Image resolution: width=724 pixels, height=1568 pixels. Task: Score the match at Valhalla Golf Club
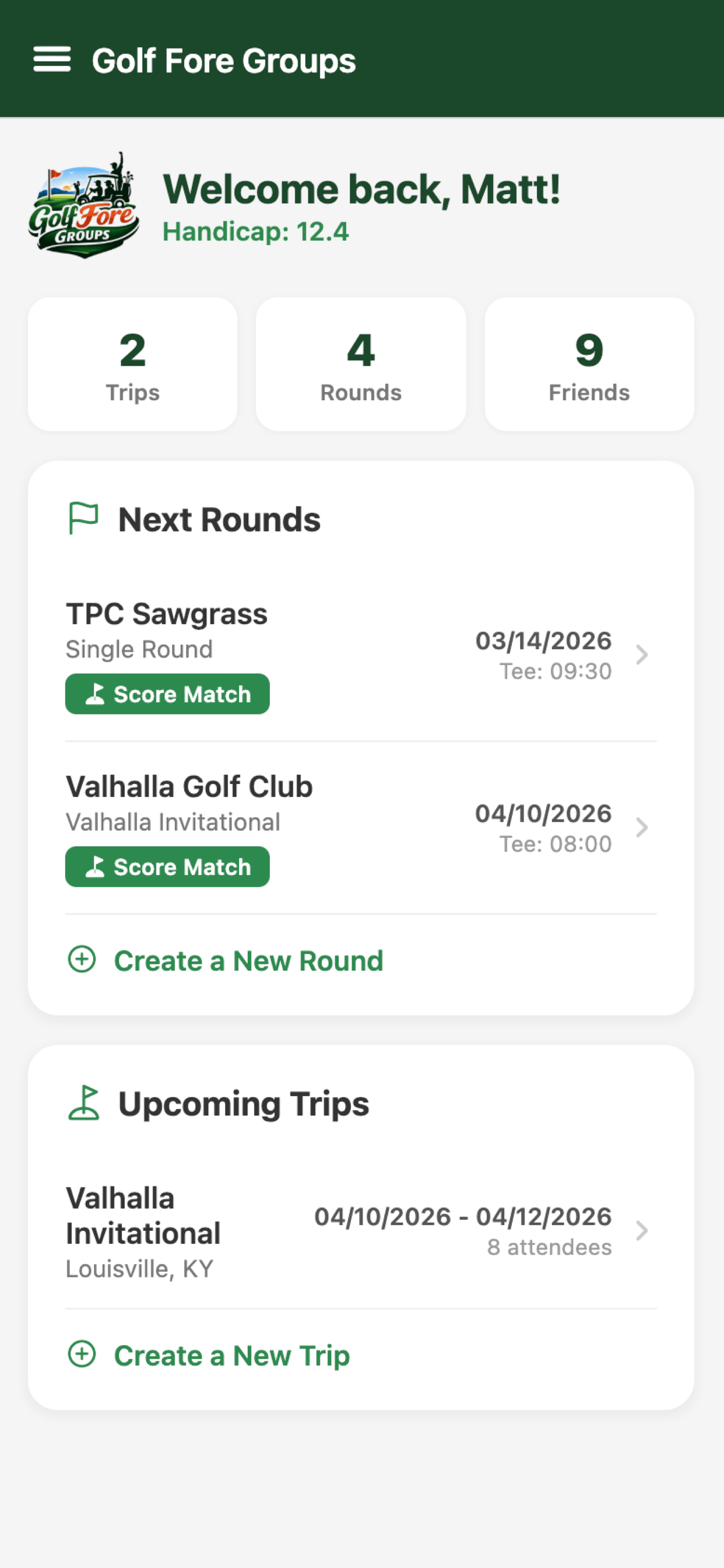click(x=167, y=866)
